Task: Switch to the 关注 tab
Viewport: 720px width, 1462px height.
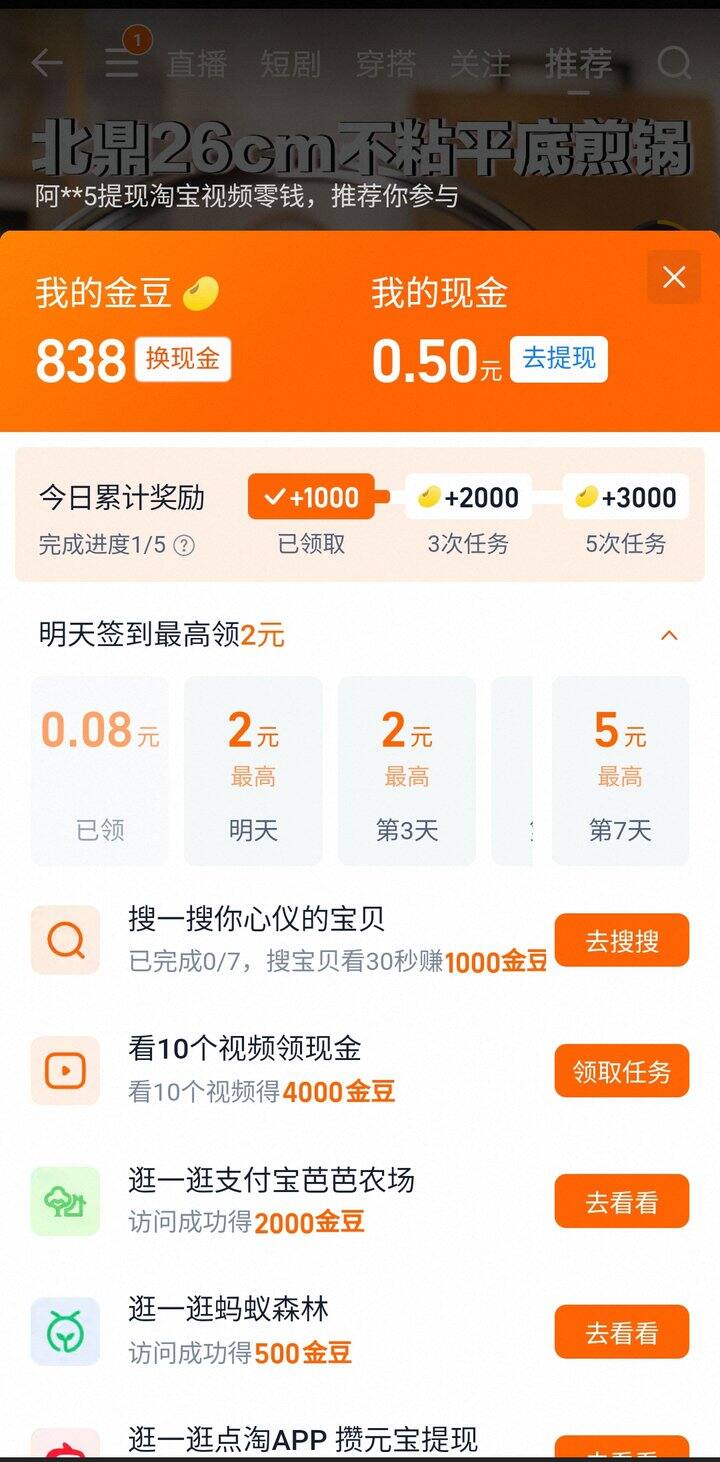Action: (480, 64)
